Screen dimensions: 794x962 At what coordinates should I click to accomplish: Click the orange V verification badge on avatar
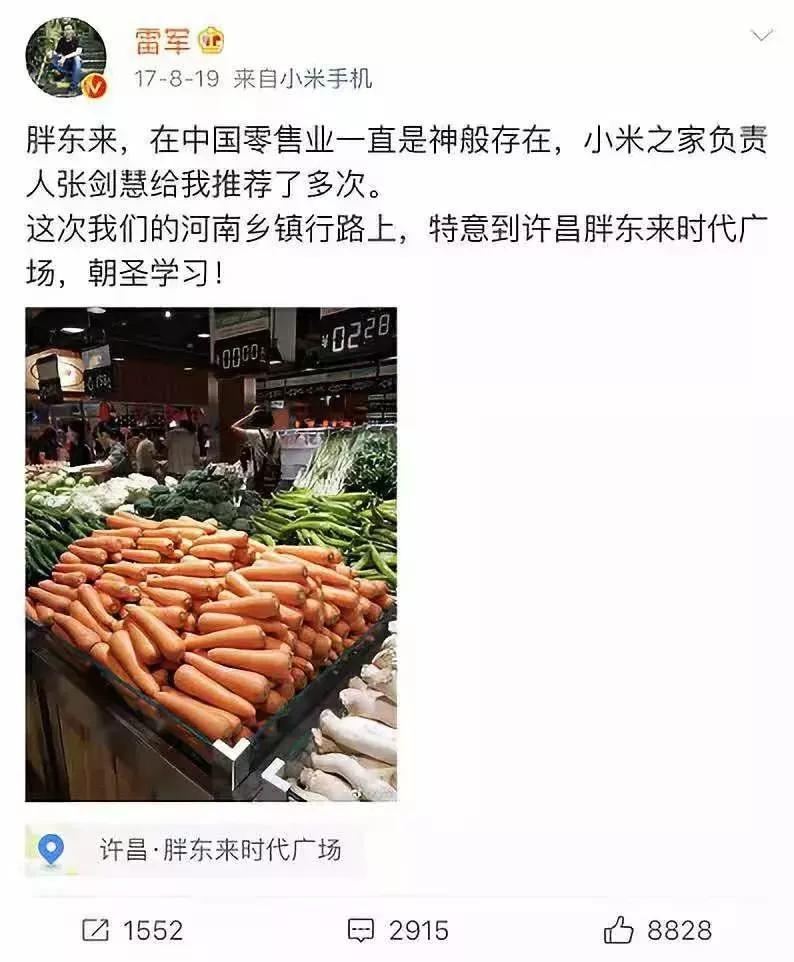(x=92, y=85)
